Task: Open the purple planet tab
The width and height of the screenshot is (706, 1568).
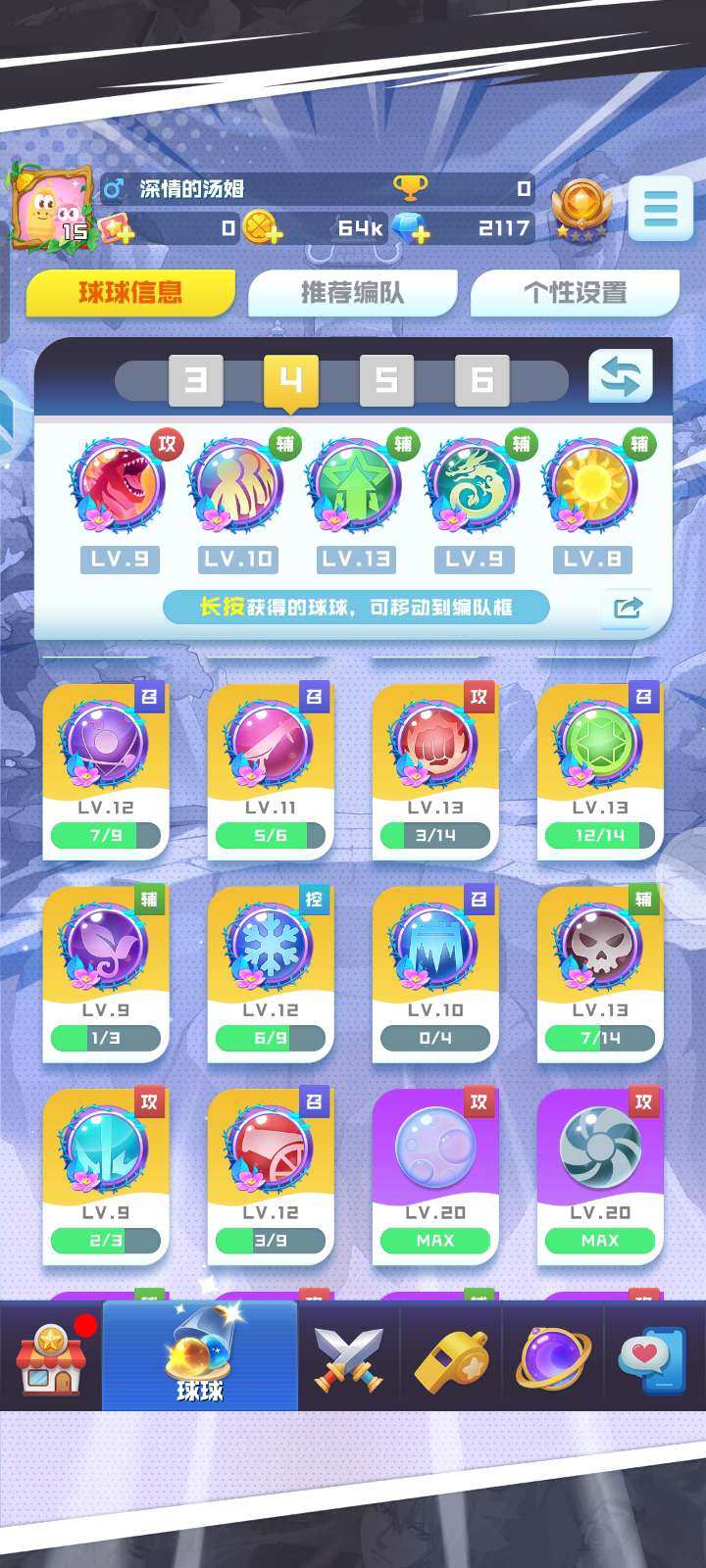Action: pos(553,1358)
